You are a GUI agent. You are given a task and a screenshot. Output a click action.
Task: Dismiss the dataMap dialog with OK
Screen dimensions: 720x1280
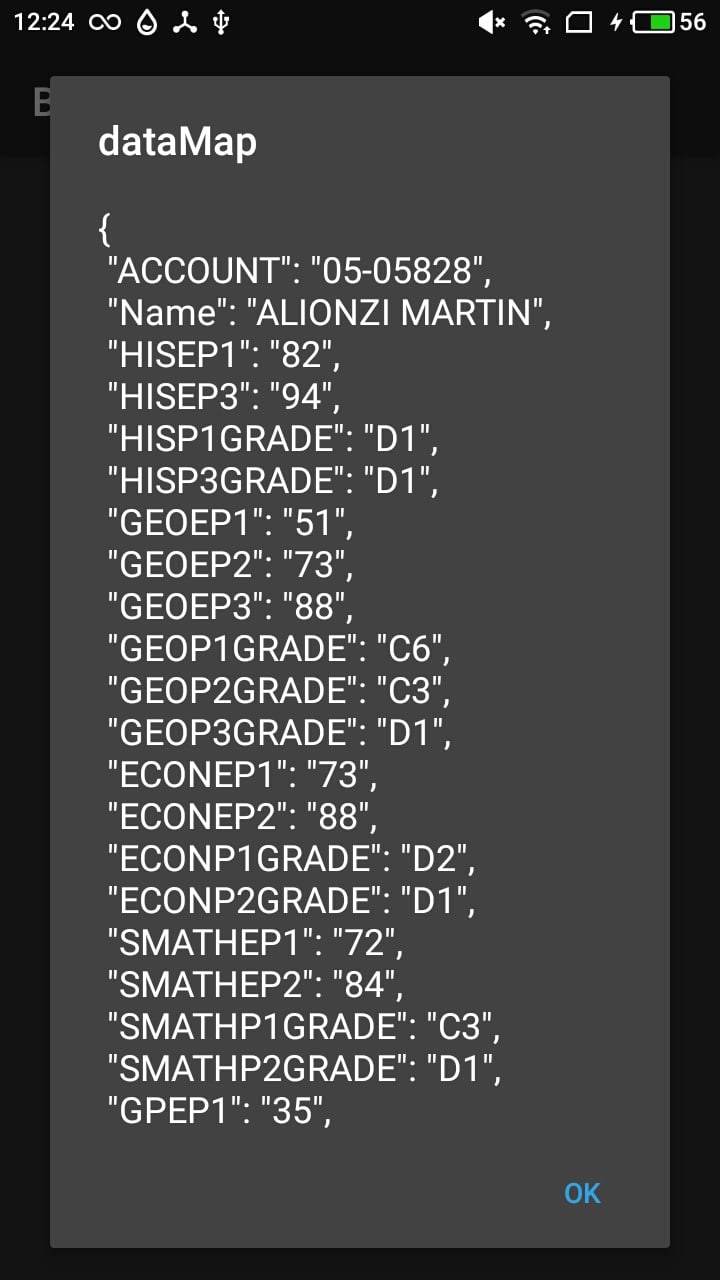tap(582, 1193)
